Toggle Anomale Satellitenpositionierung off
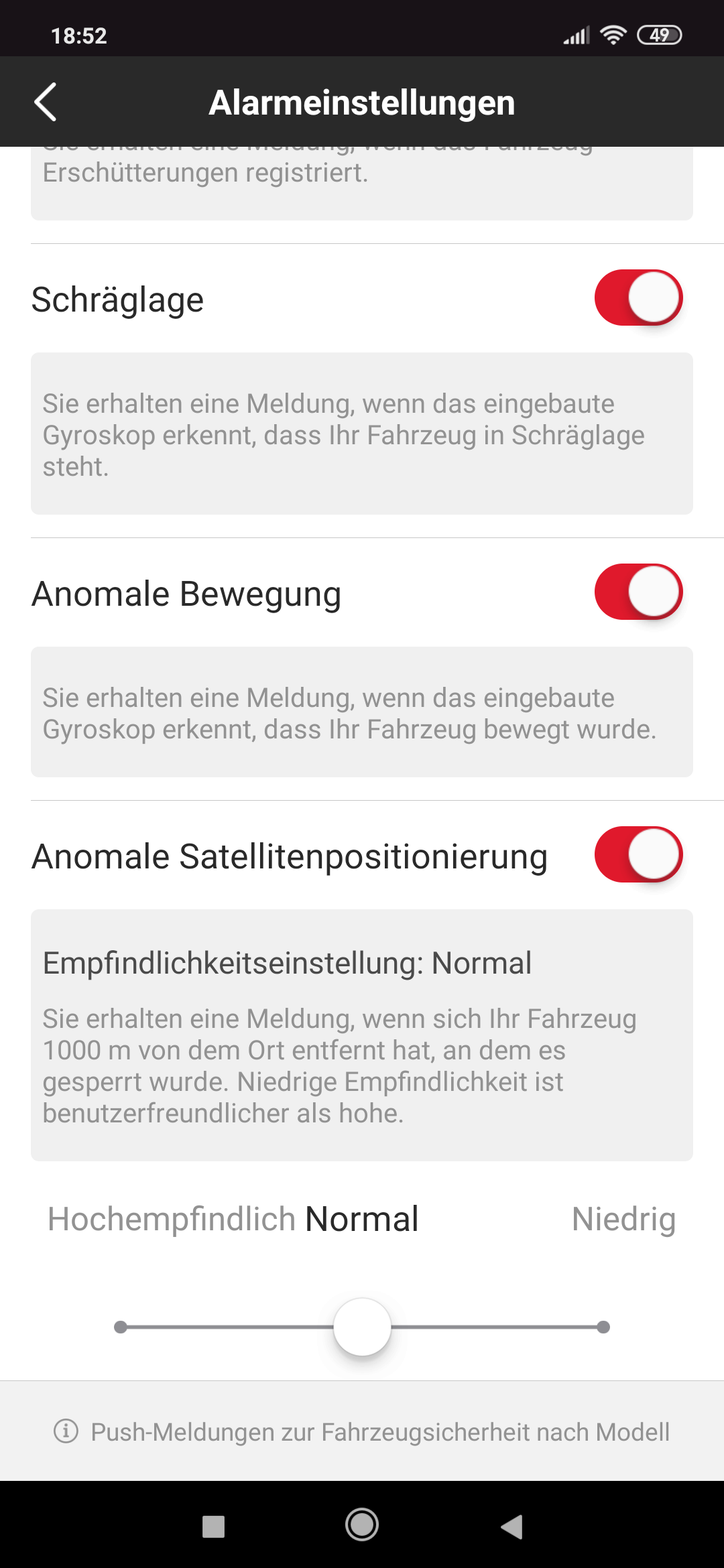724x1568 pixels. (638, 854)
